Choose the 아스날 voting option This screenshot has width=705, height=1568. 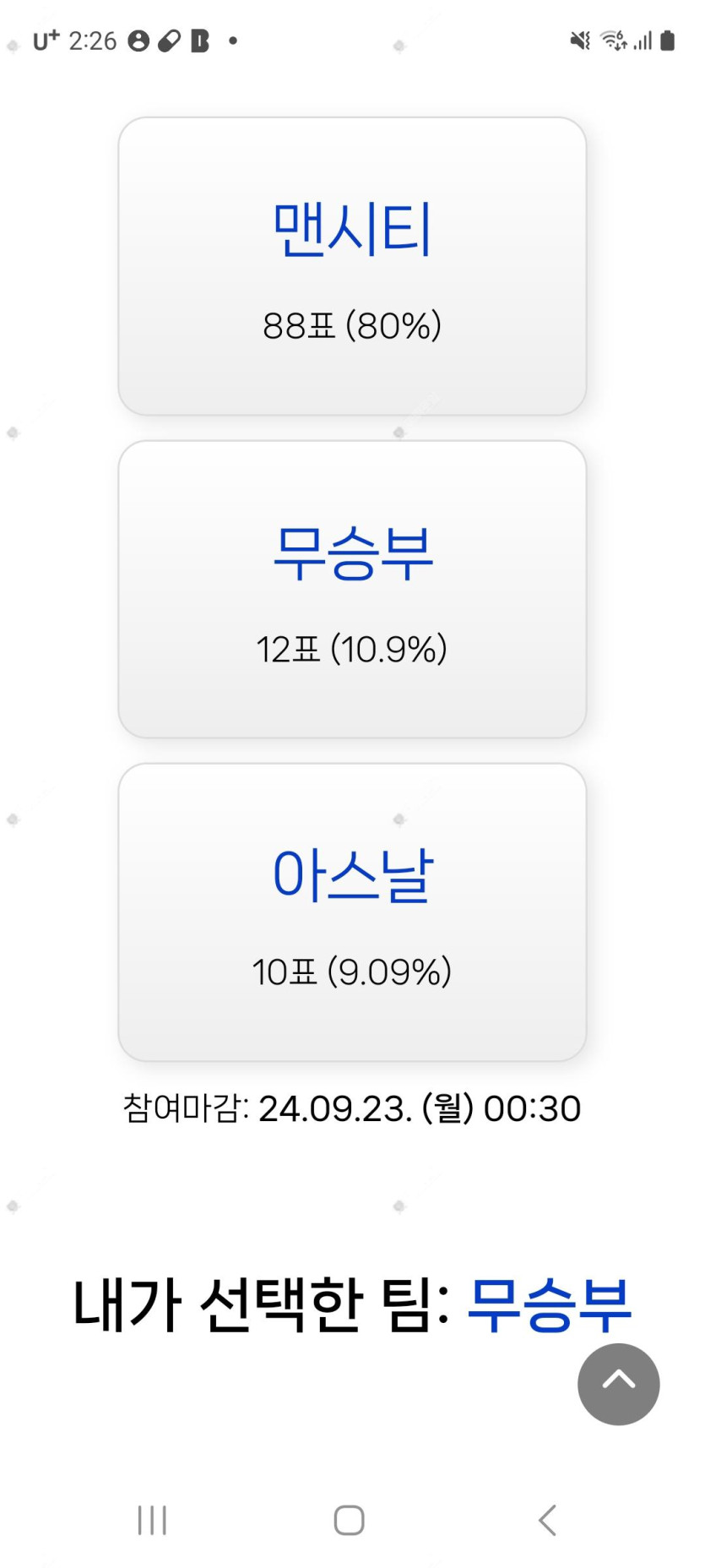coord(352,912)
